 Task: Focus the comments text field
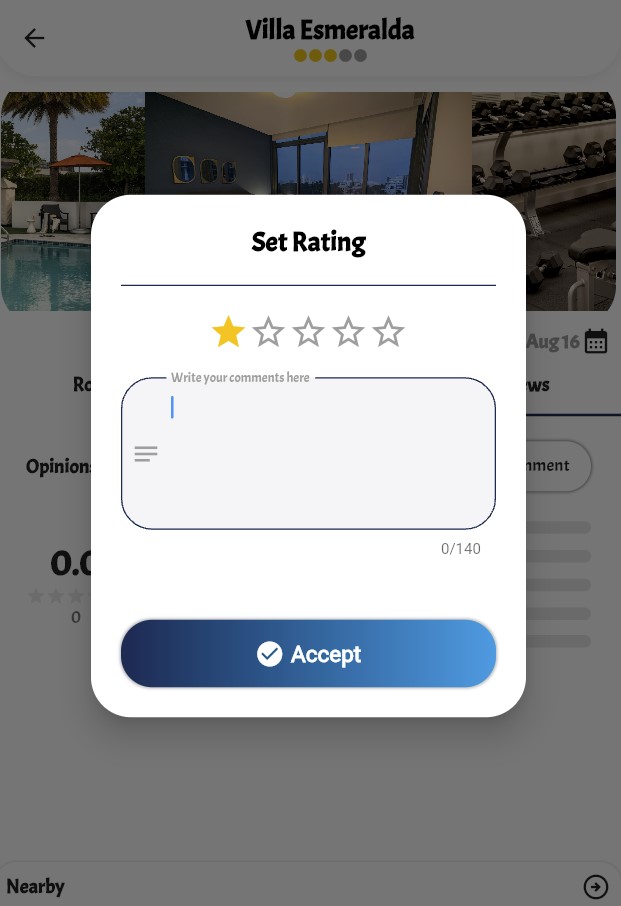click(320, 453)
